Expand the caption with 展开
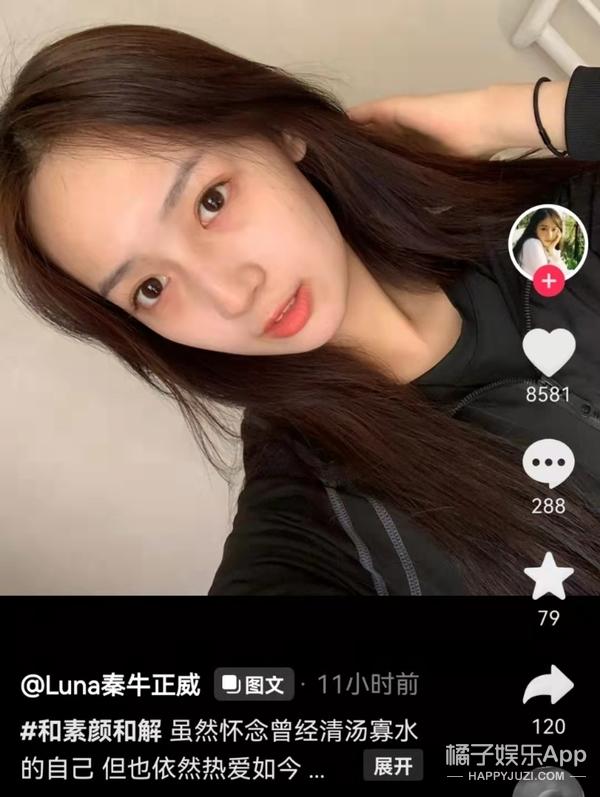This screenshot has height=797, width=600. (x=393, y=767)
